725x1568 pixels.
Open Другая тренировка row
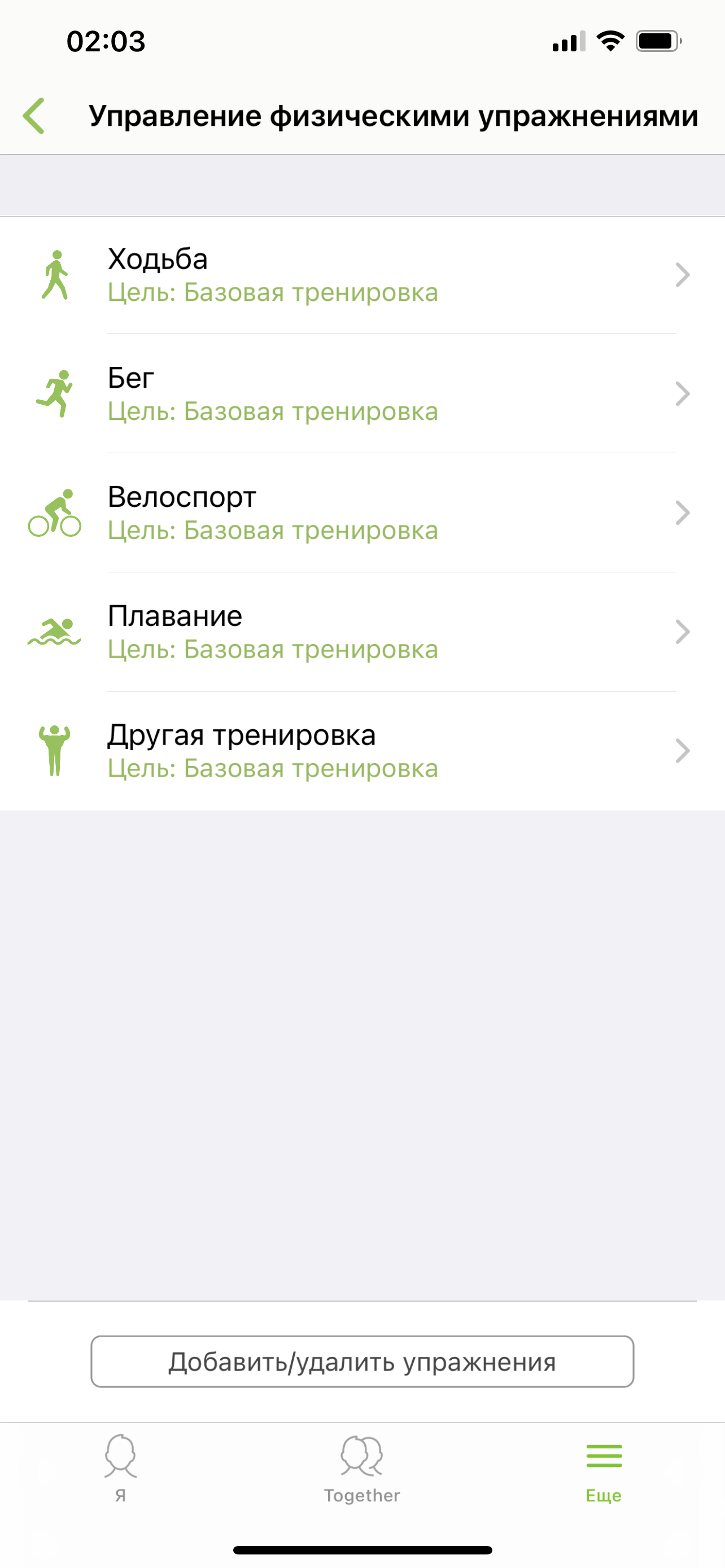361,751
